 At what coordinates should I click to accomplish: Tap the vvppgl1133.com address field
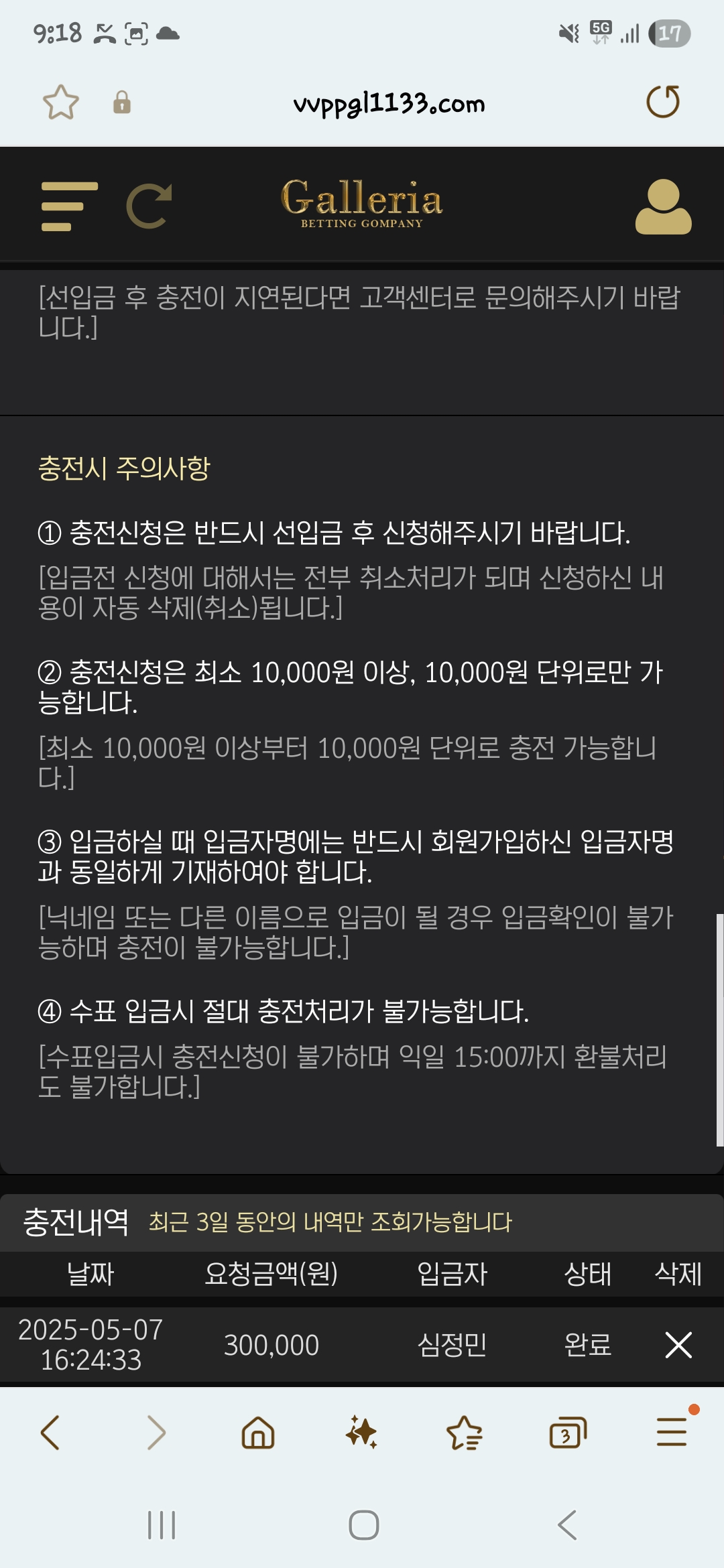[389, 103]
